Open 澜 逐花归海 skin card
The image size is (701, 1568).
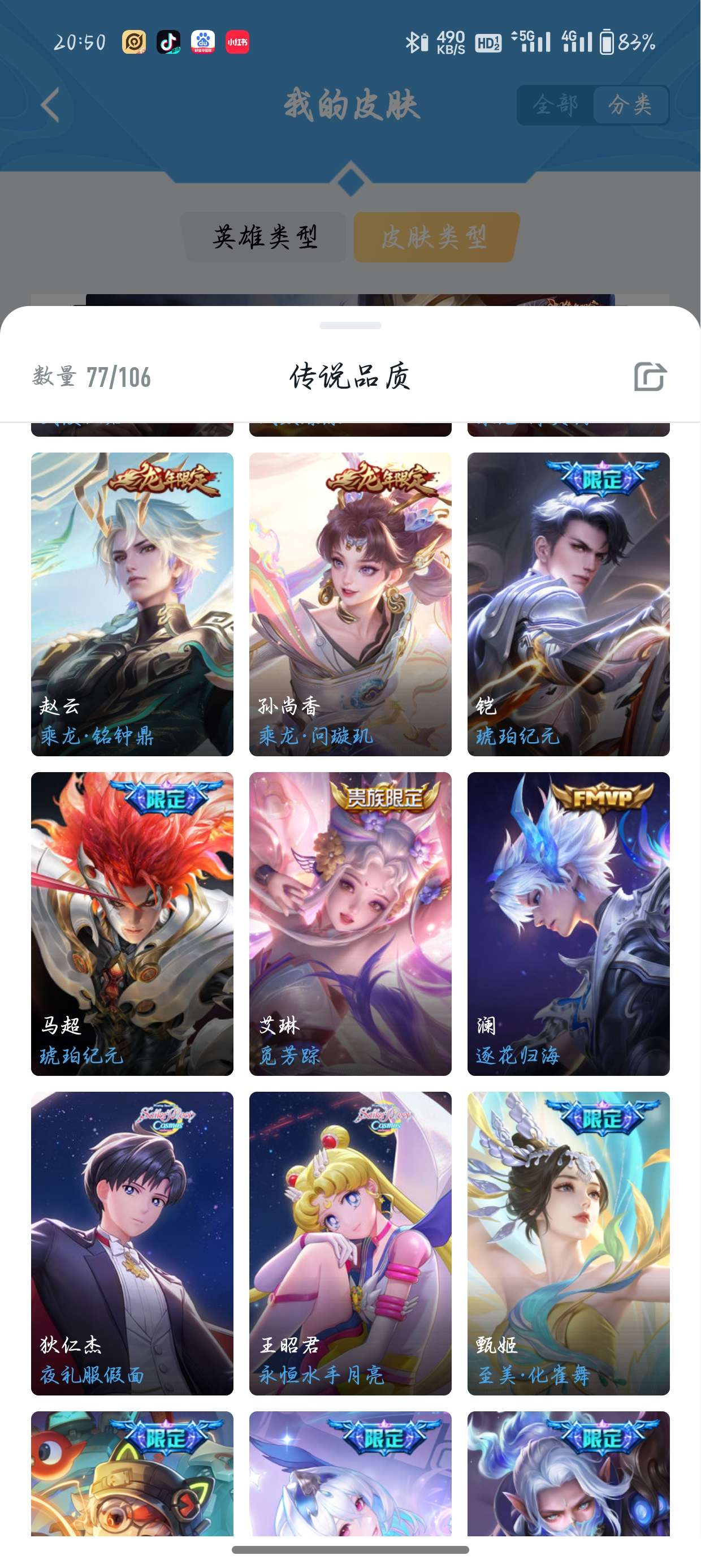568,923
